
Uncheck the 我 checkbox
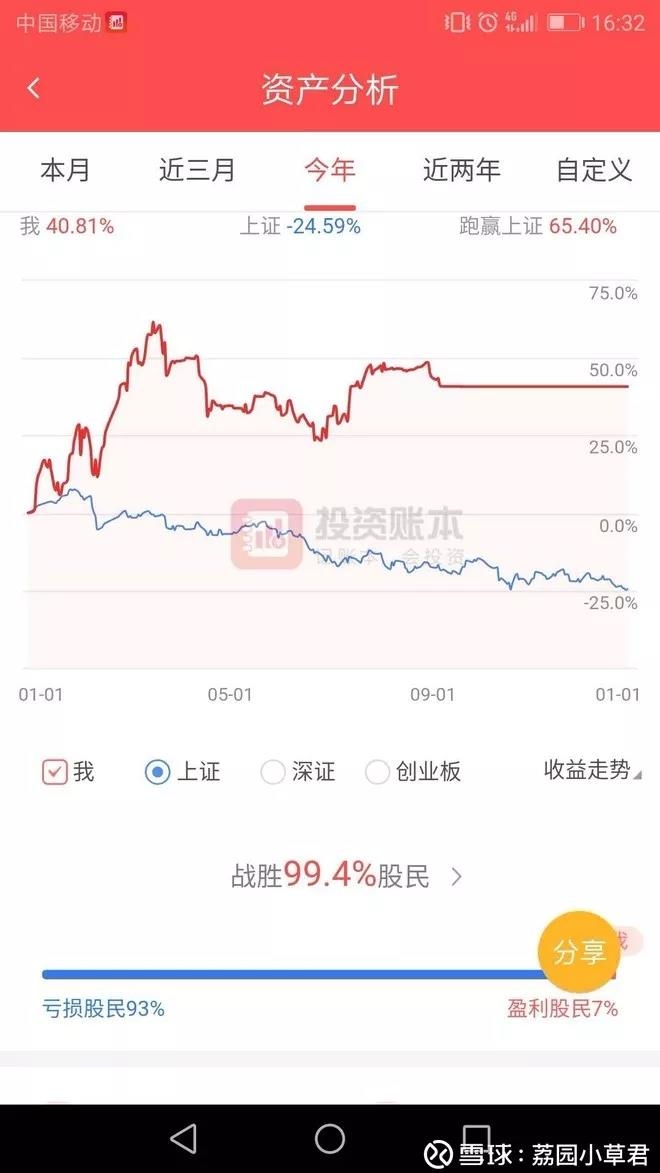tap(55, 772)
